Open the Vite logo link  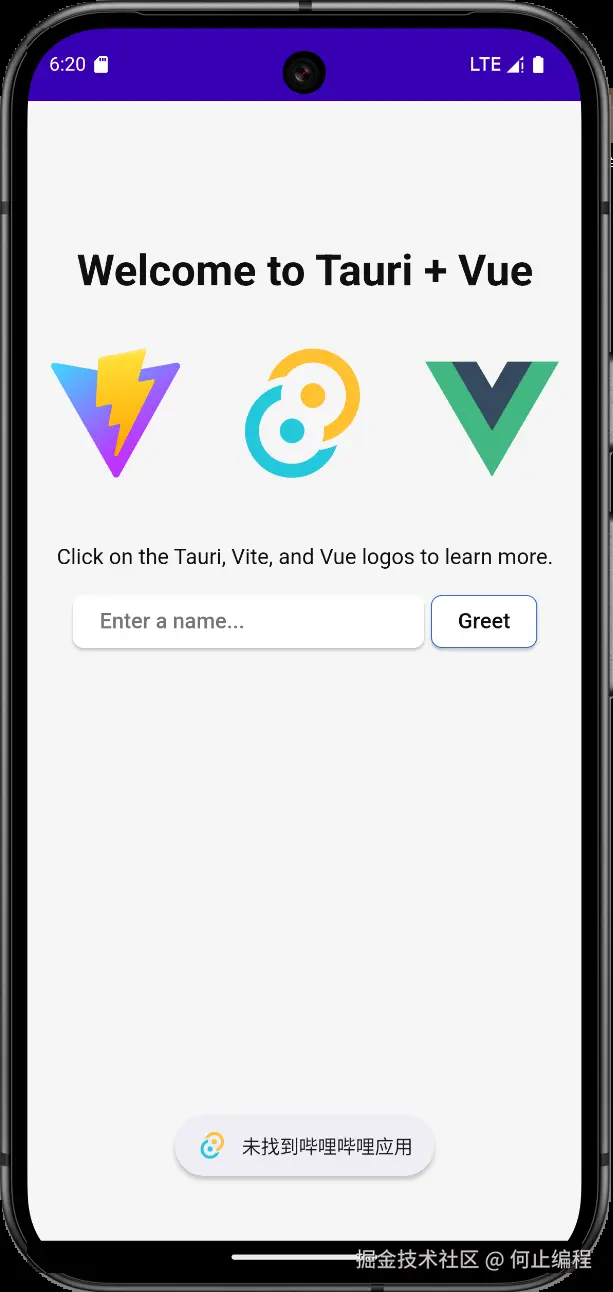pyautogui.click(x=115, y=412)
